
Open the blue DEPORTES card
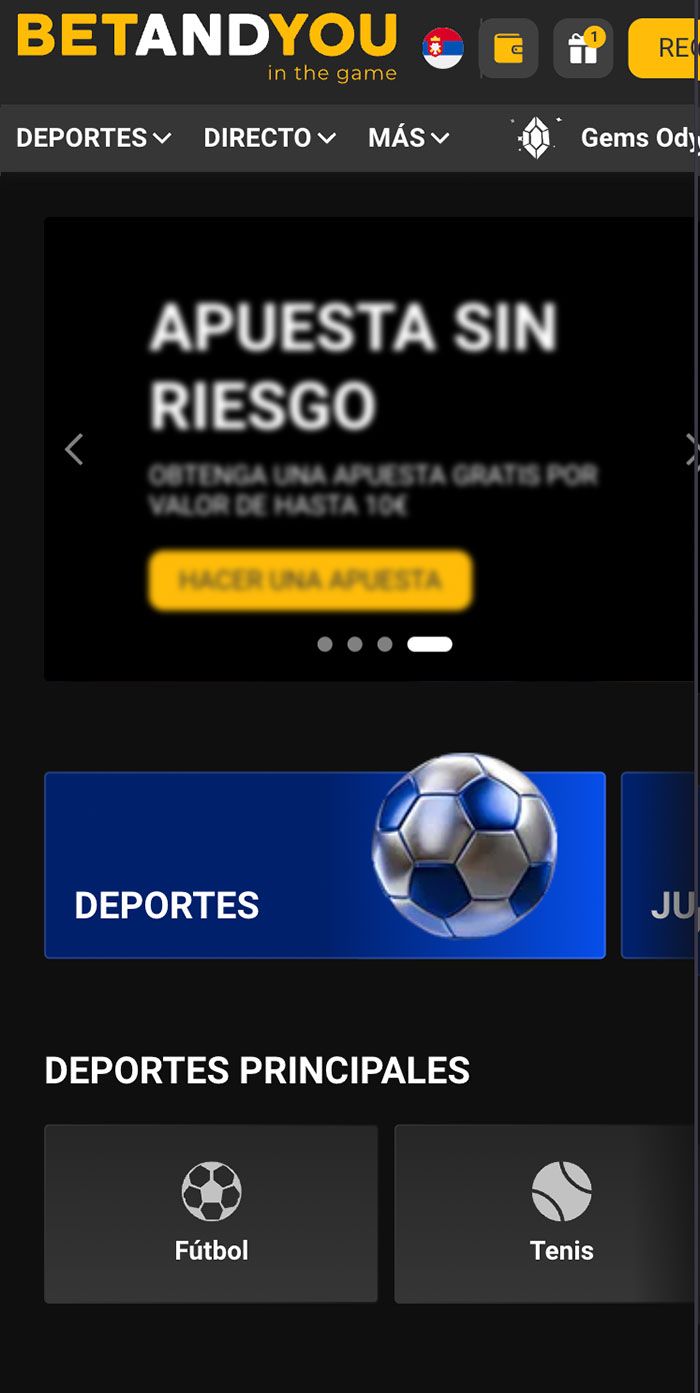(325, 865)
